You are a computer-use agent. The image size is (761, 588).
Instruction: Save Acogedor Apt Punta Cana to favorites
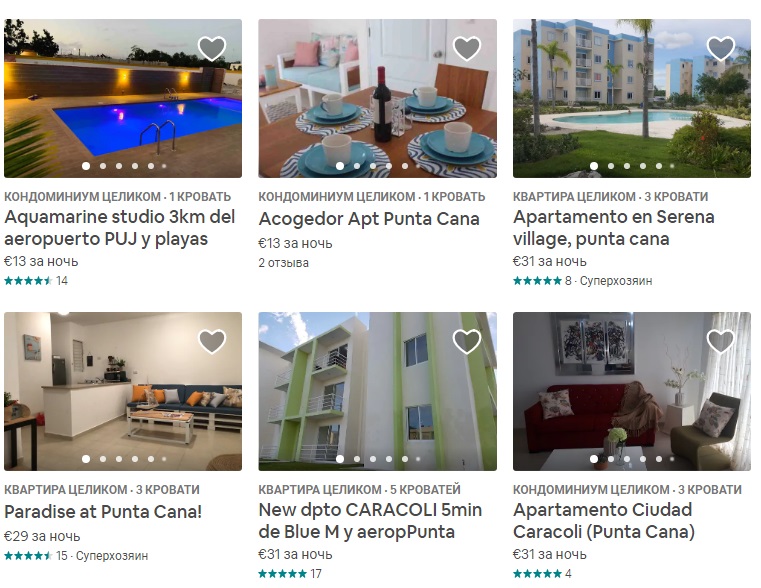click(467, 48)
